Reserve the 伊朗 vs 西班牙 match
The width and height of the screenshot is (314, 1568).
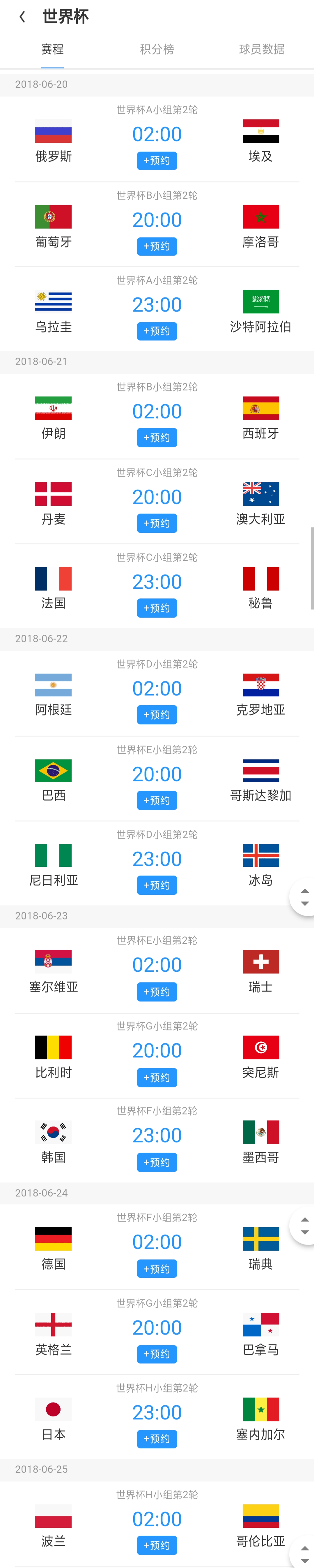[x=157, y=438]
